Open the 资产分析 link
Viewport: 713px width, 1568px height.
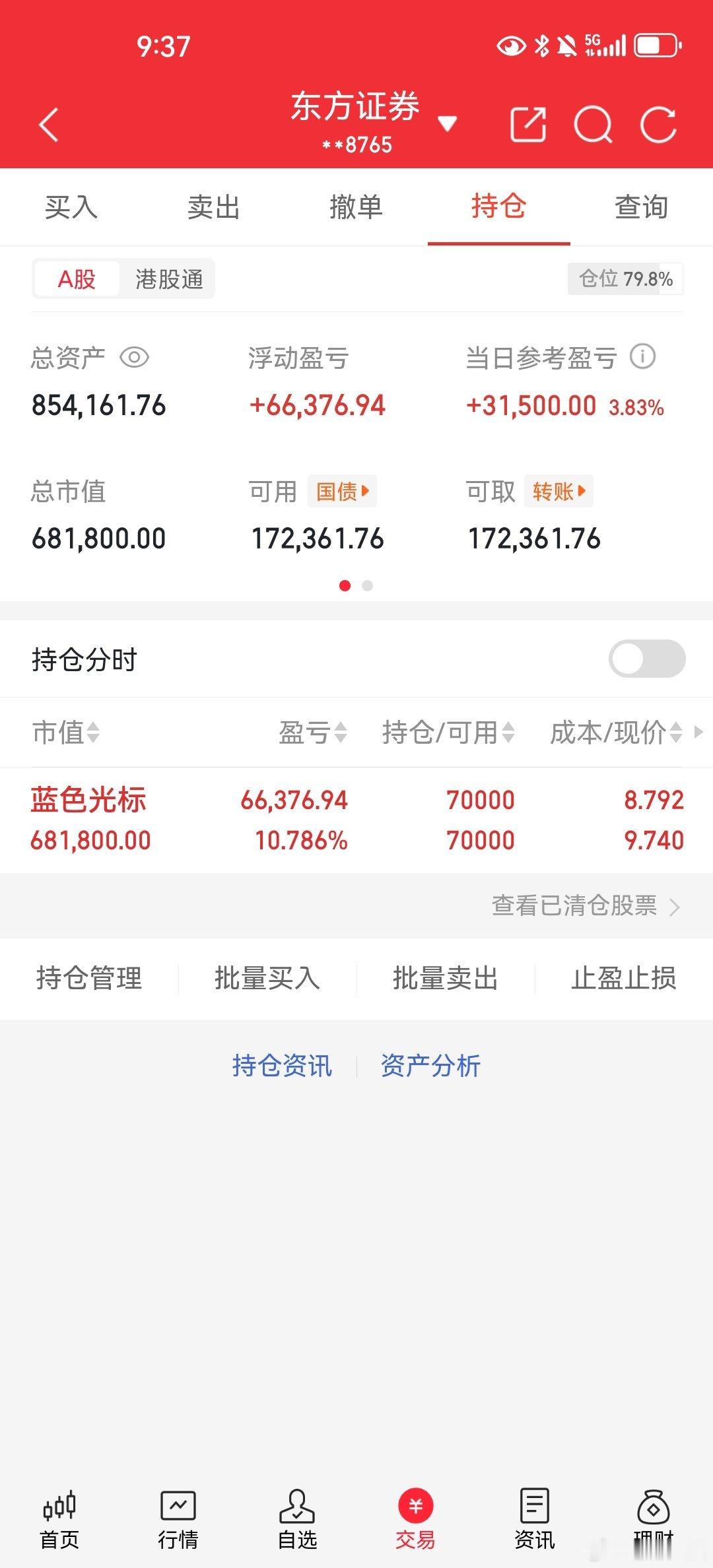coord(429,1065)
